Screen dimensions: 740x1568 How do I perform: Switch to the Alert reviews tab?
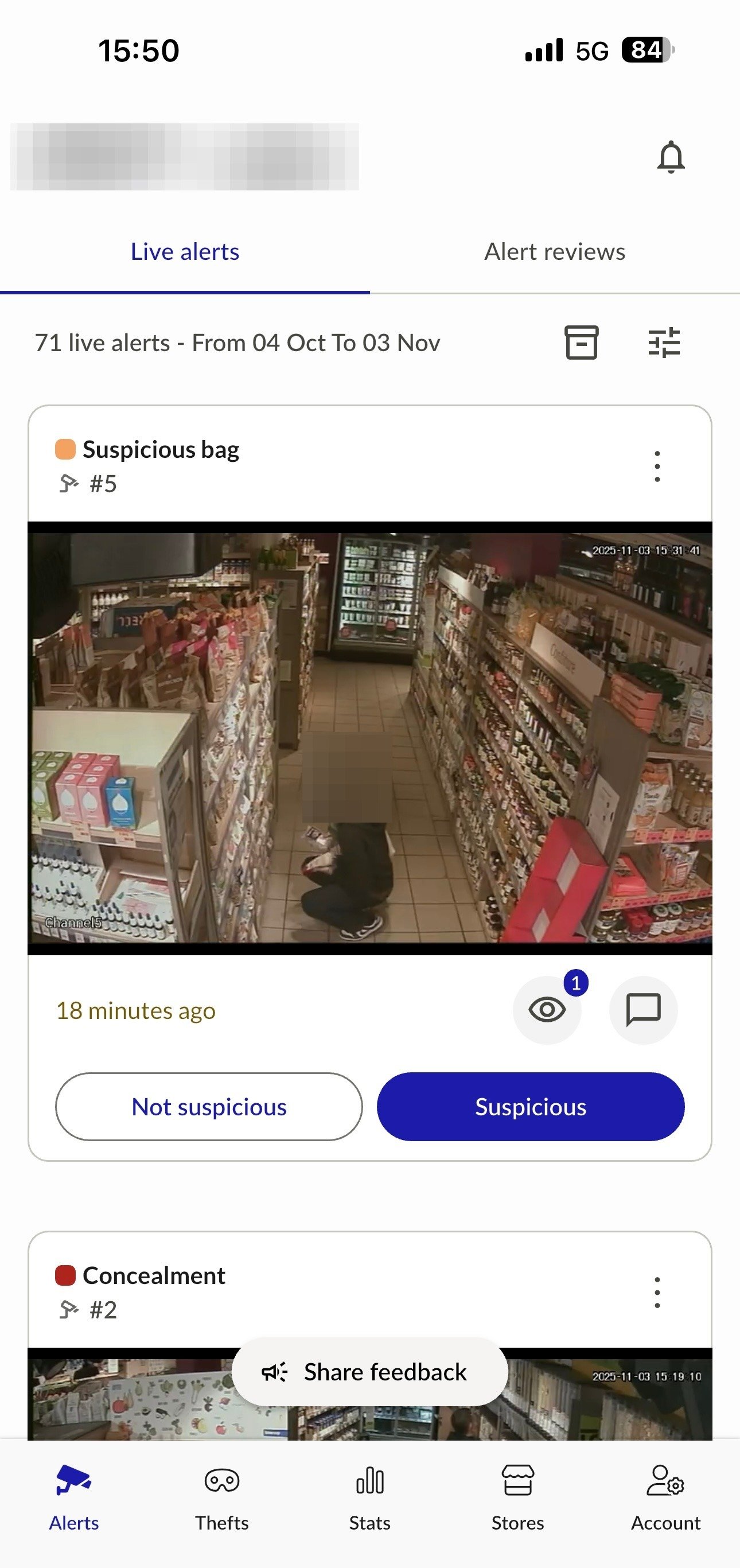tap(554, 251)
